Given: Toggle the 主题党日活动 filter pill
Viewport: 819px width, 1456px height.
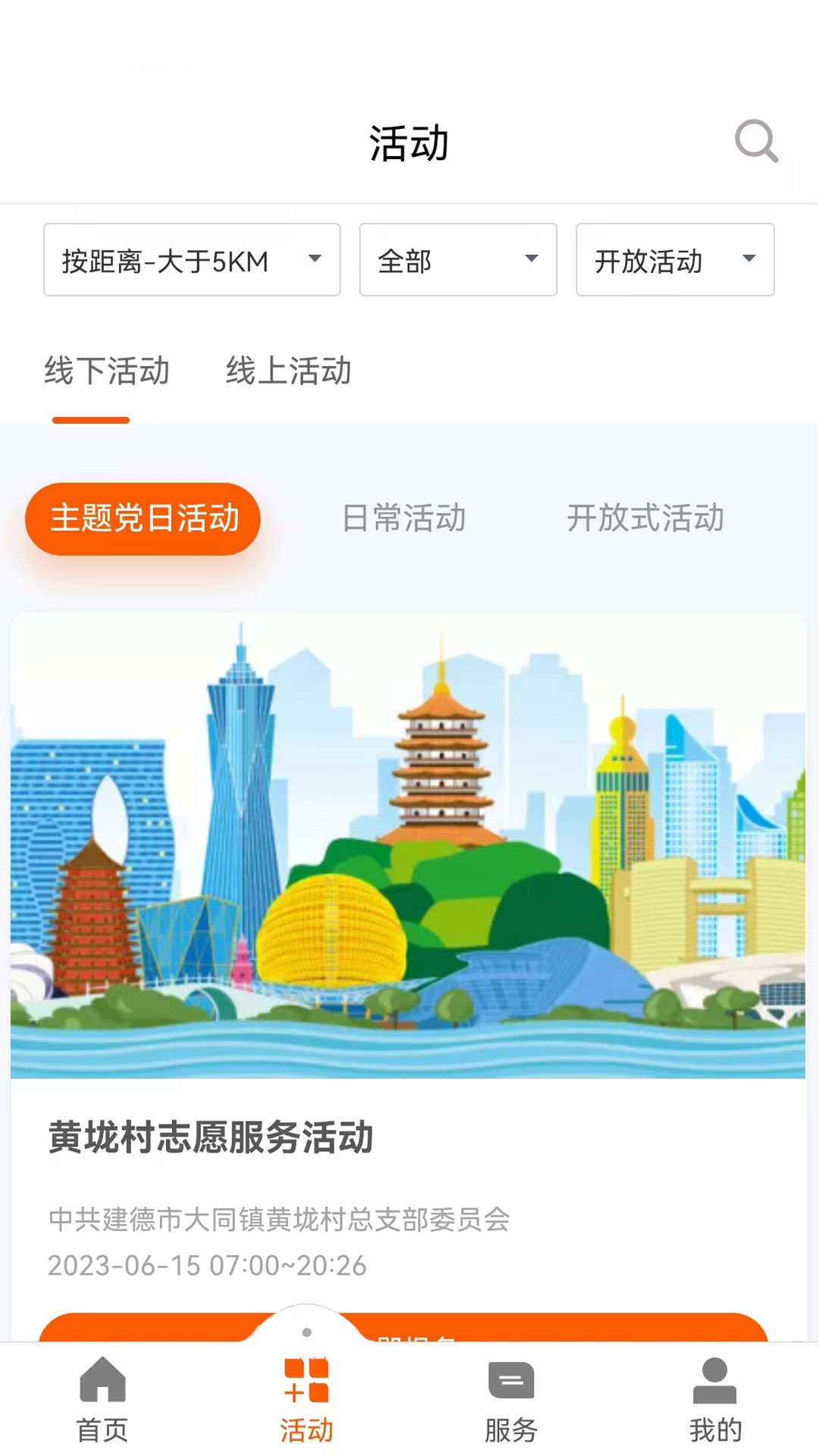Looking at the screenshot, I should pyautogui.click(x=142, y=518).
